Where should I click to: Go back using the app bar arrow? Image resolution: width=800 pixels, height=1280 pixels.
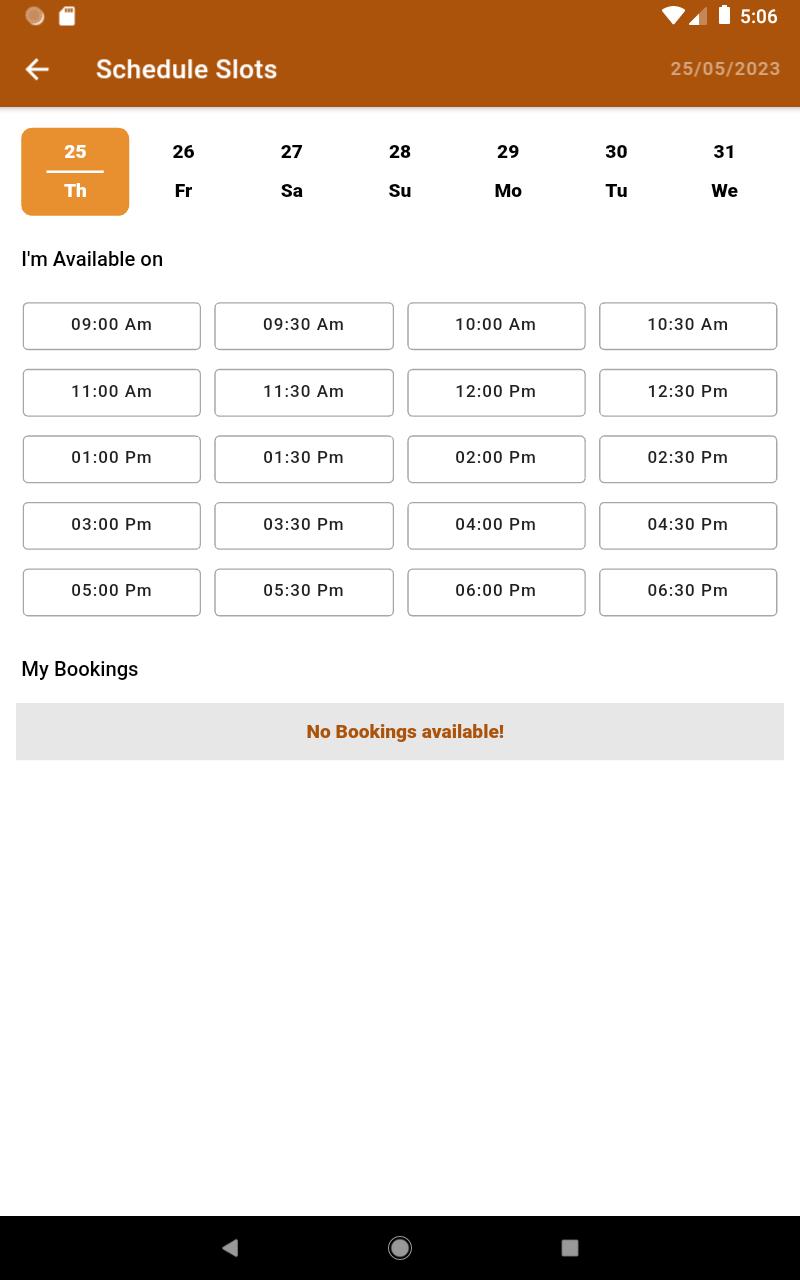click(x=37, y=69)
